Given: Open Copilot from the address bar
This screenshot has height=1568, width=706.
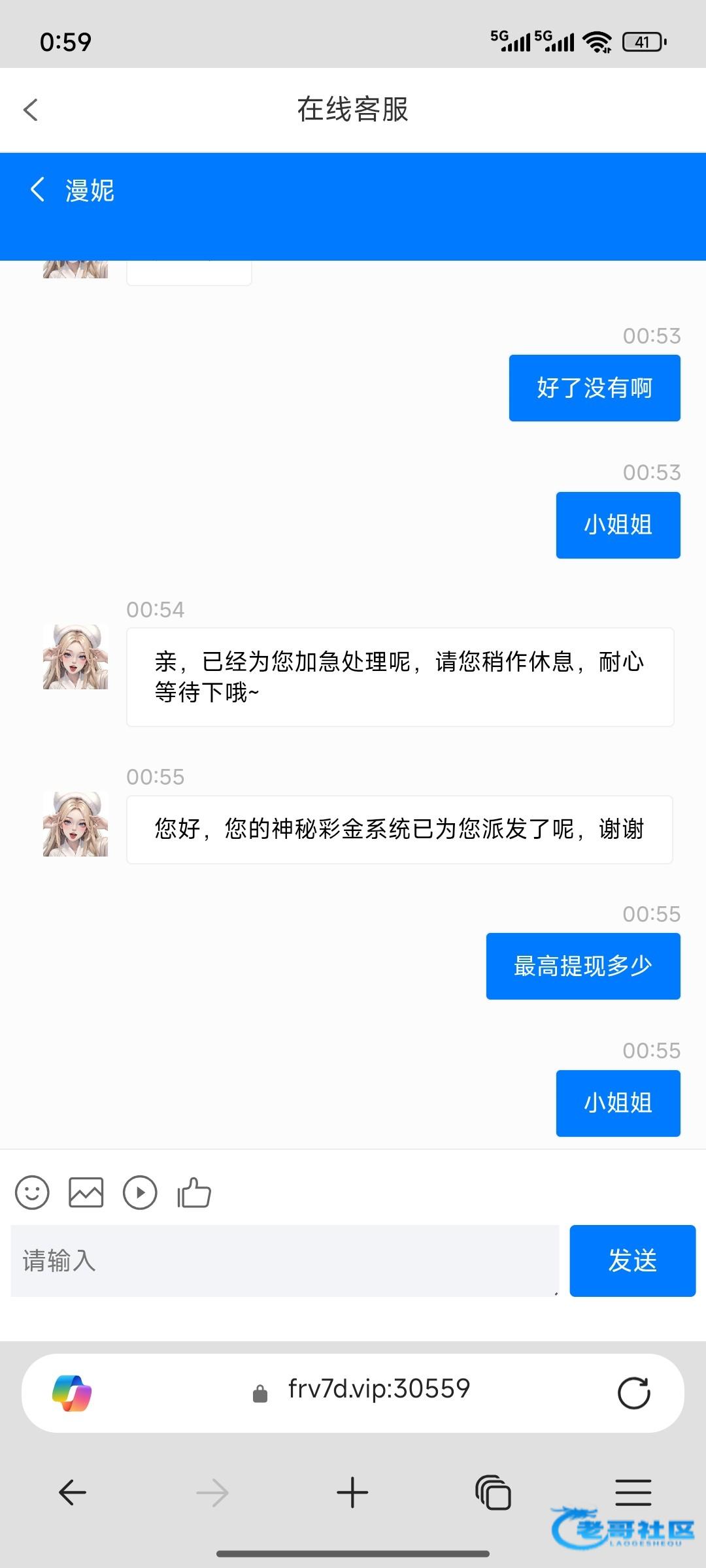Looking at the screenshot, I should (72, 1393).
